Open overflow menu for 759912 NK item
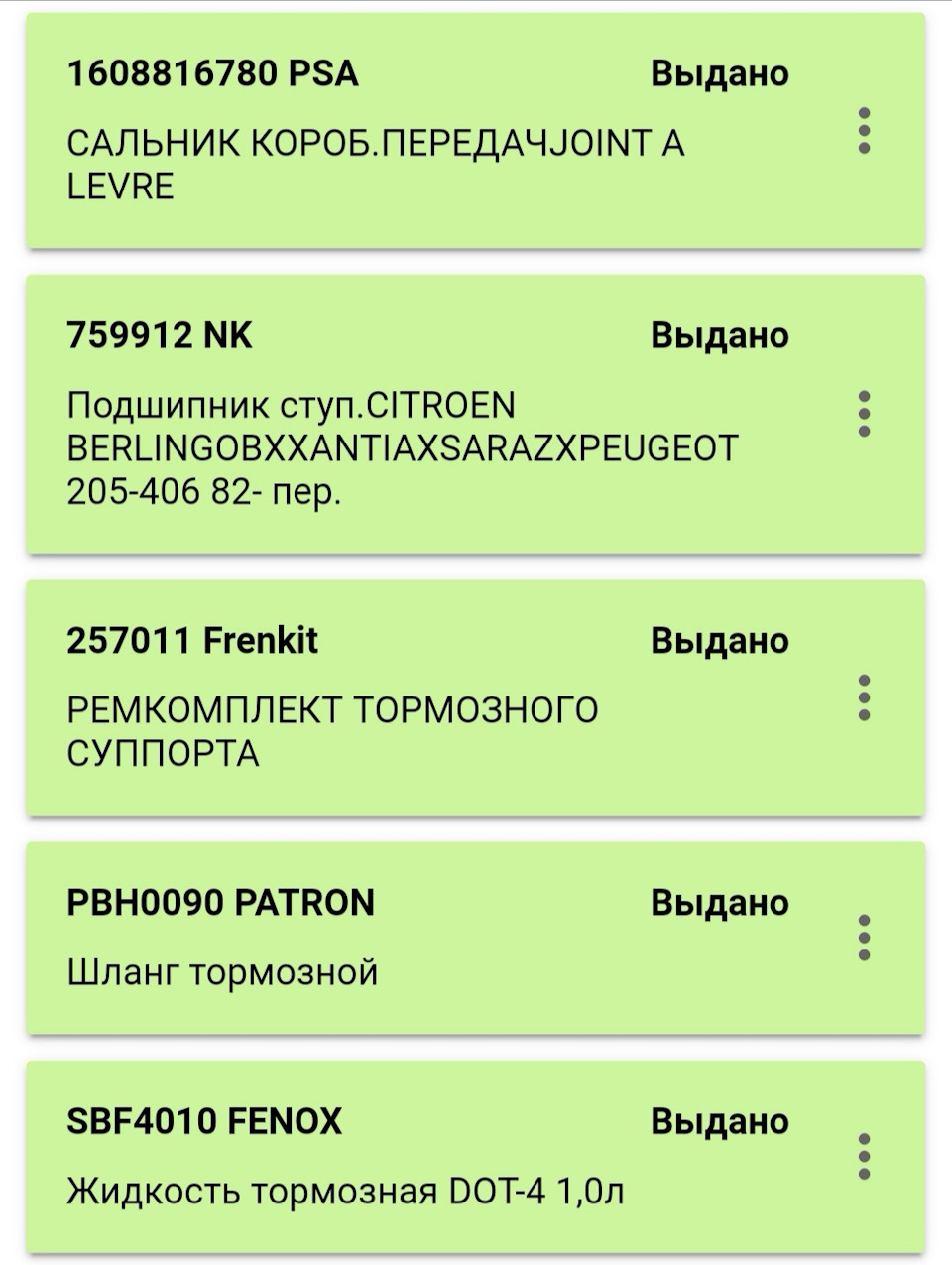 tap(864, 413)
